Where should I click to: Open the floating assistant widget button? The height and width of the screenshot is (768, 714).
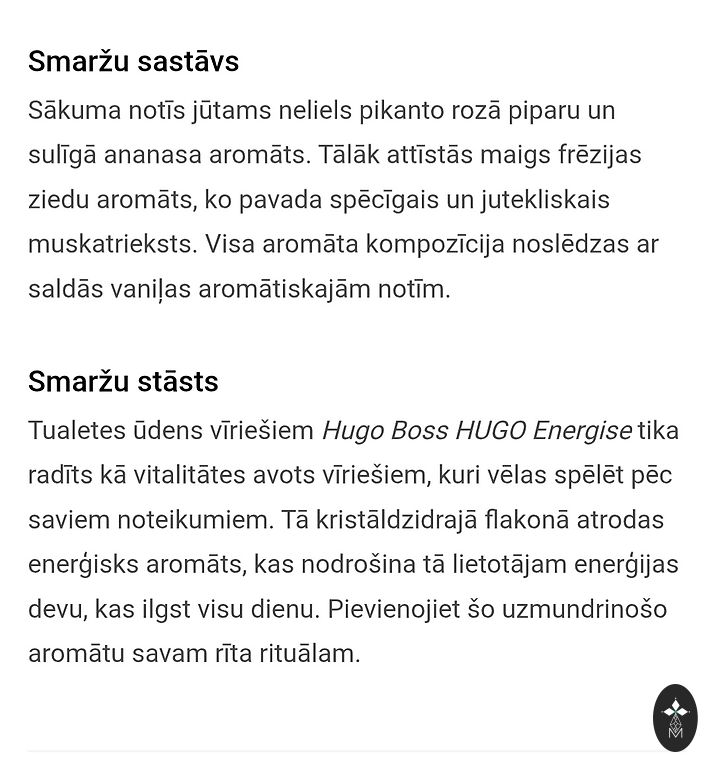(675, 718)
